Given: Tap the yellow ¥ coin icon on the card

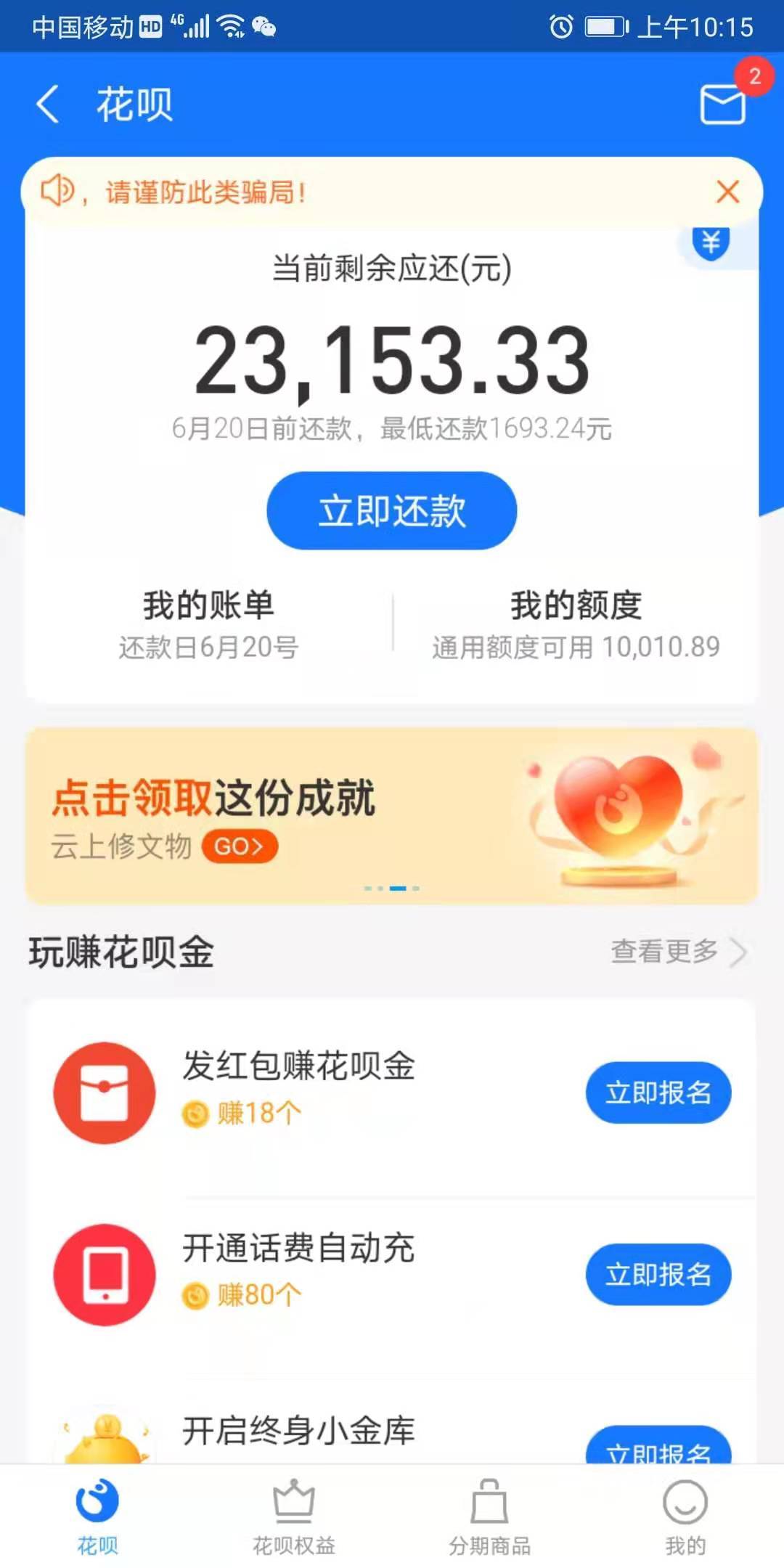Looking at the screenshot, I should (711, 242).
